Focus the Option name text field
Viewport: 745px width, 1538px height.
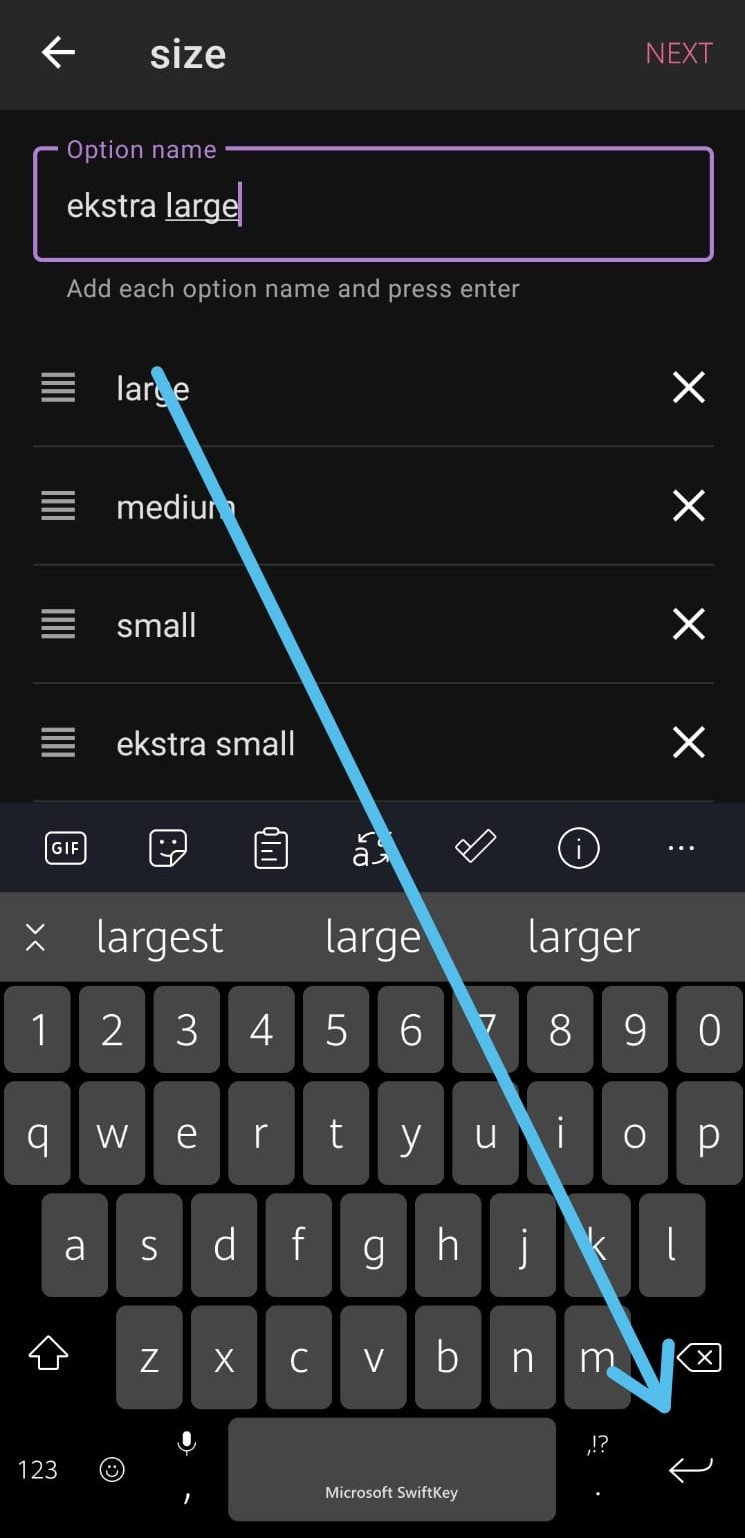click(x=373, y=205)
